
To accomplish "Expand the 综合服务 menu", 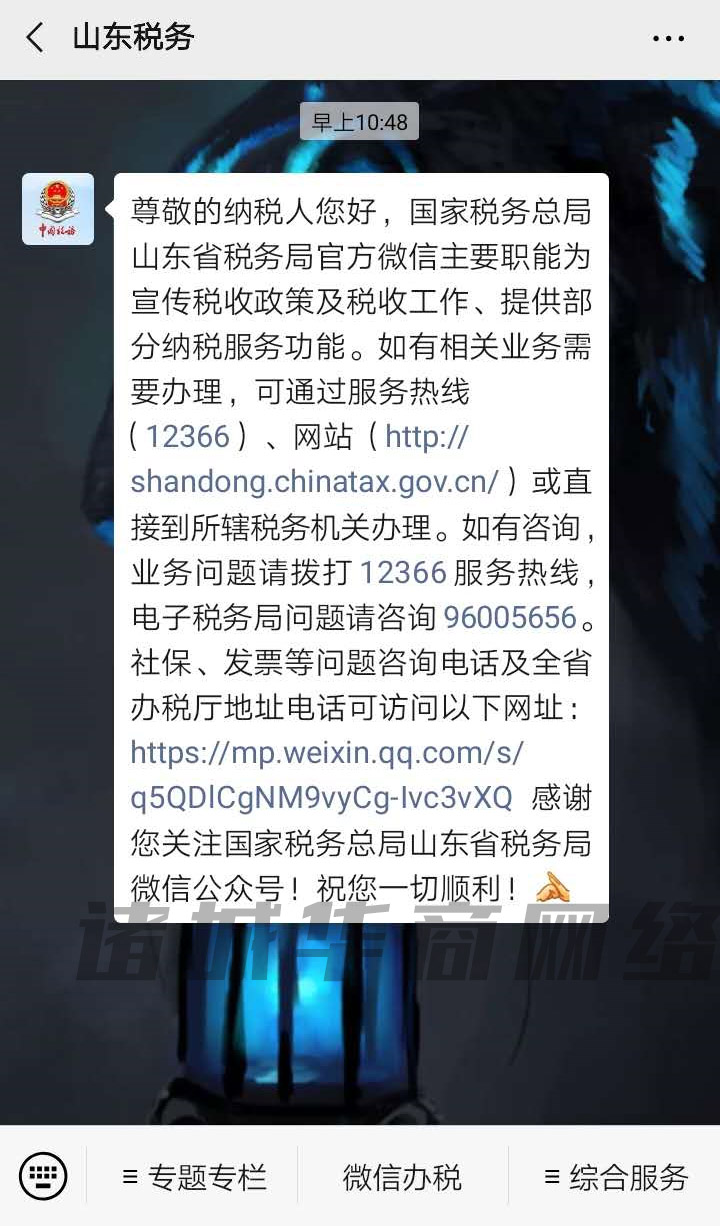I will 614,1177.
